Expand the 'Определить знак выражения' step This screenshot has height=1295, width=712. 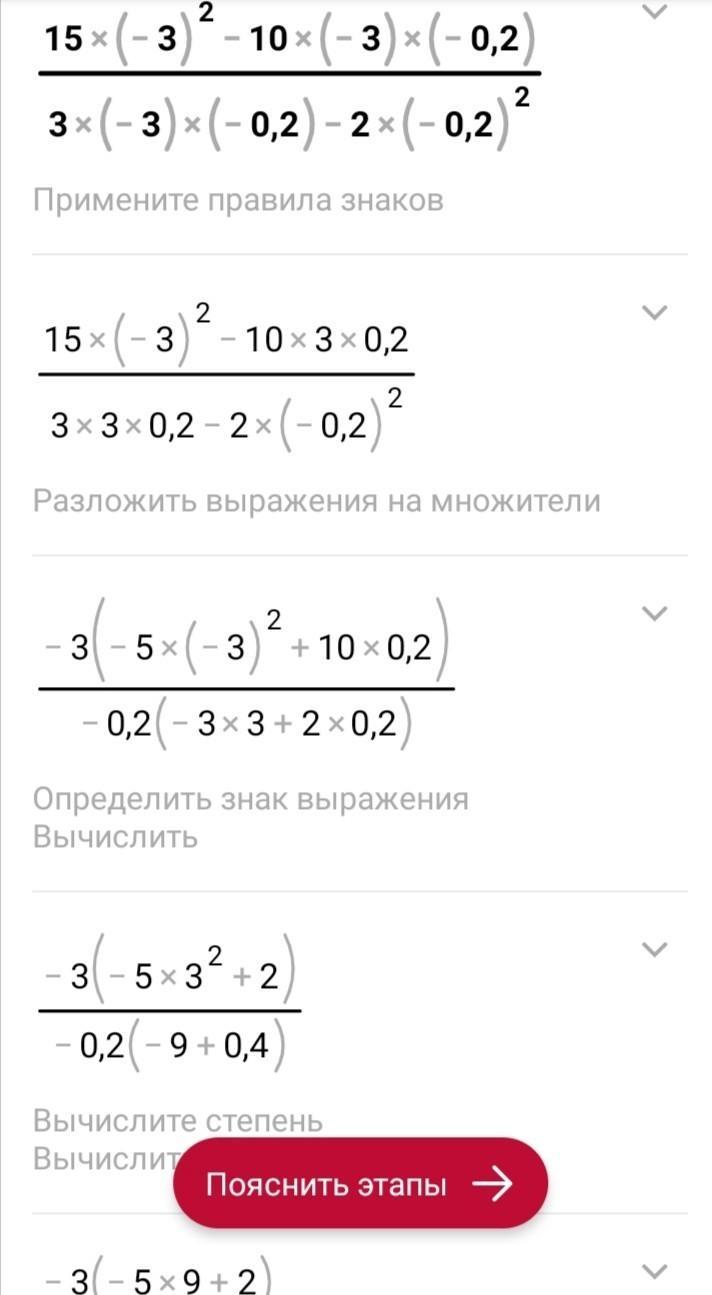653,614
